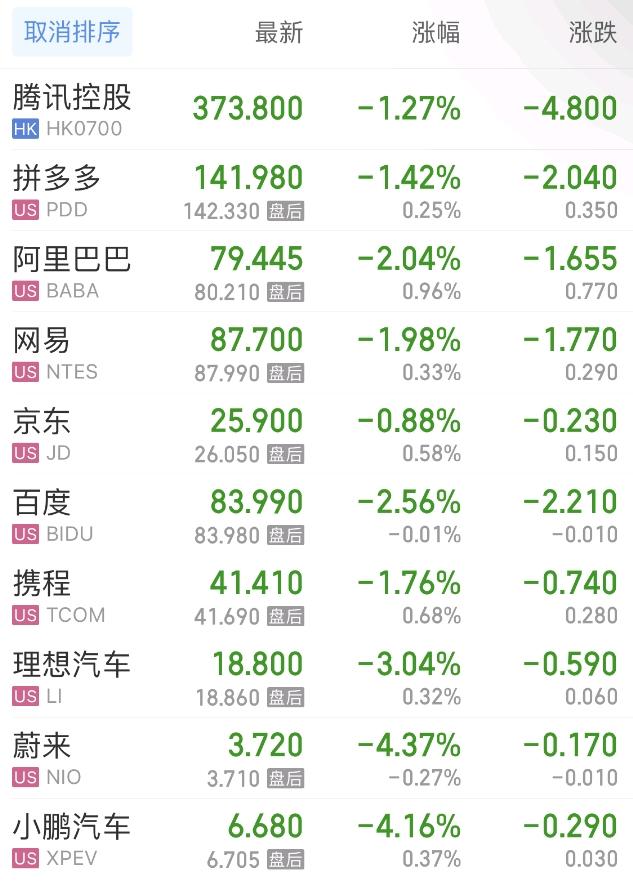Sort by the 涨幅 column header
This screenshot has width=633, height=882.
pos(436,32)
